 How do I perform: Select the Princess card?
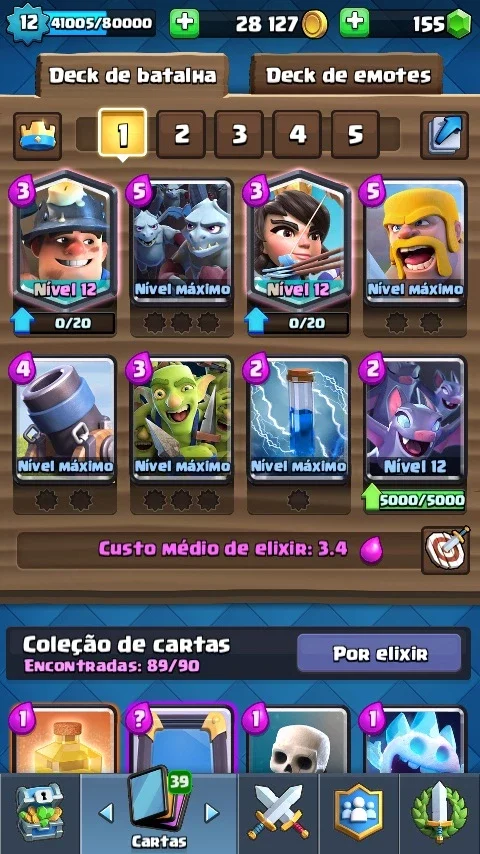tap(298, 241)
